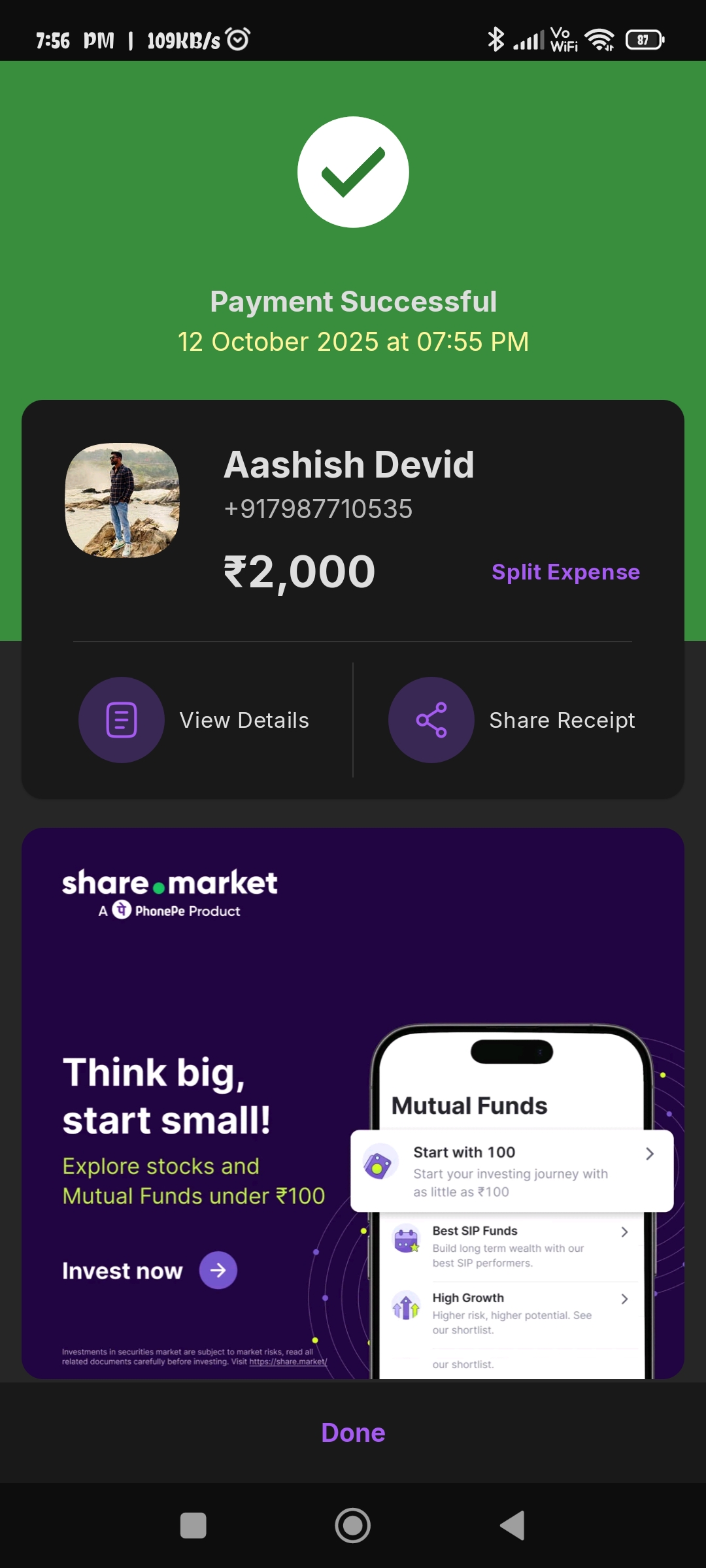Tap Split Expense link
The height and width of the screenshot is (1568, 706).
point(565,572)
